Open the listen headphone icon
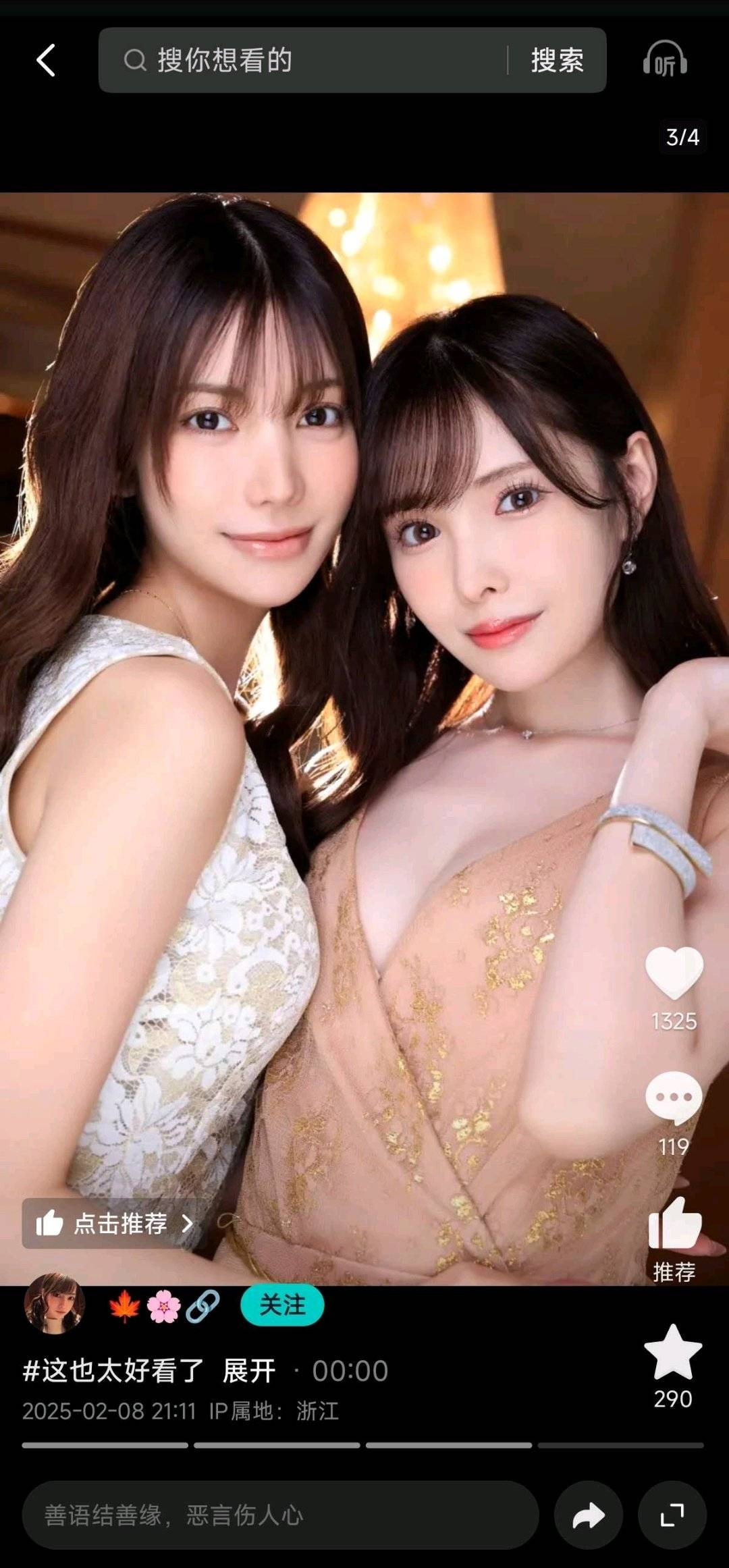 665,59
